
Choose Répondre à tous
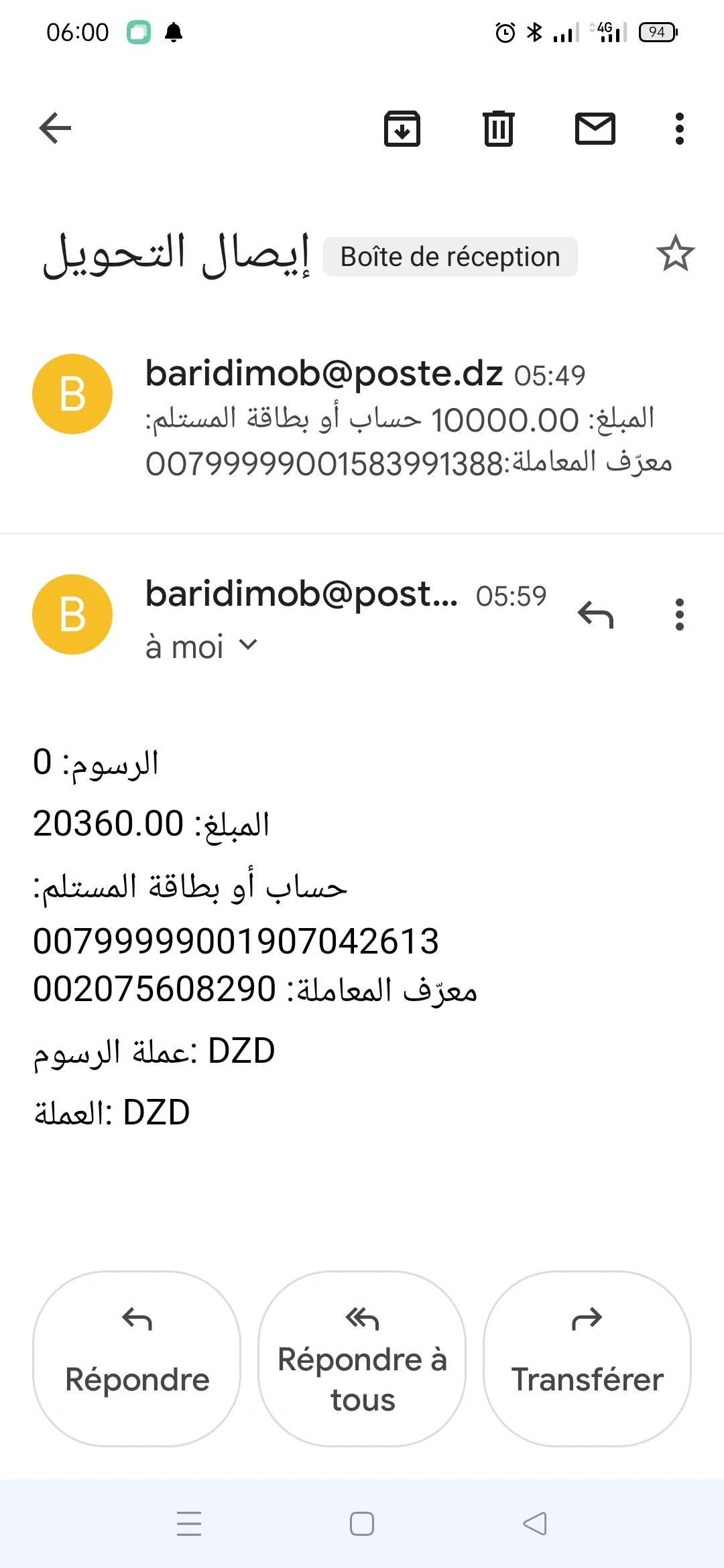pos(362,1358)
